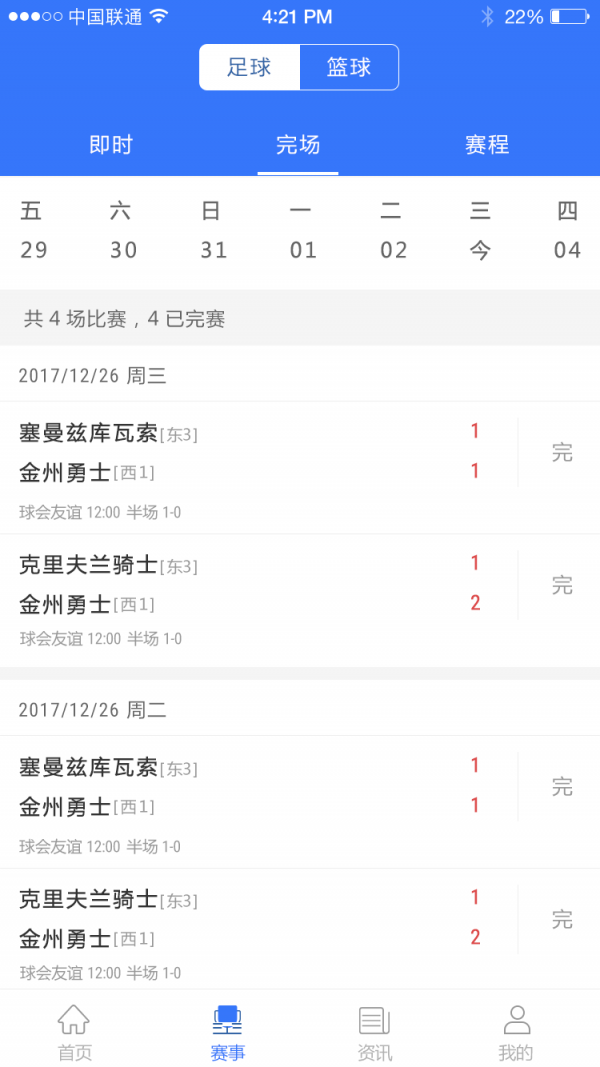Screen dimensions: 600x1067
Task: Choose date 30 (六)
Action: coord(122,231)
